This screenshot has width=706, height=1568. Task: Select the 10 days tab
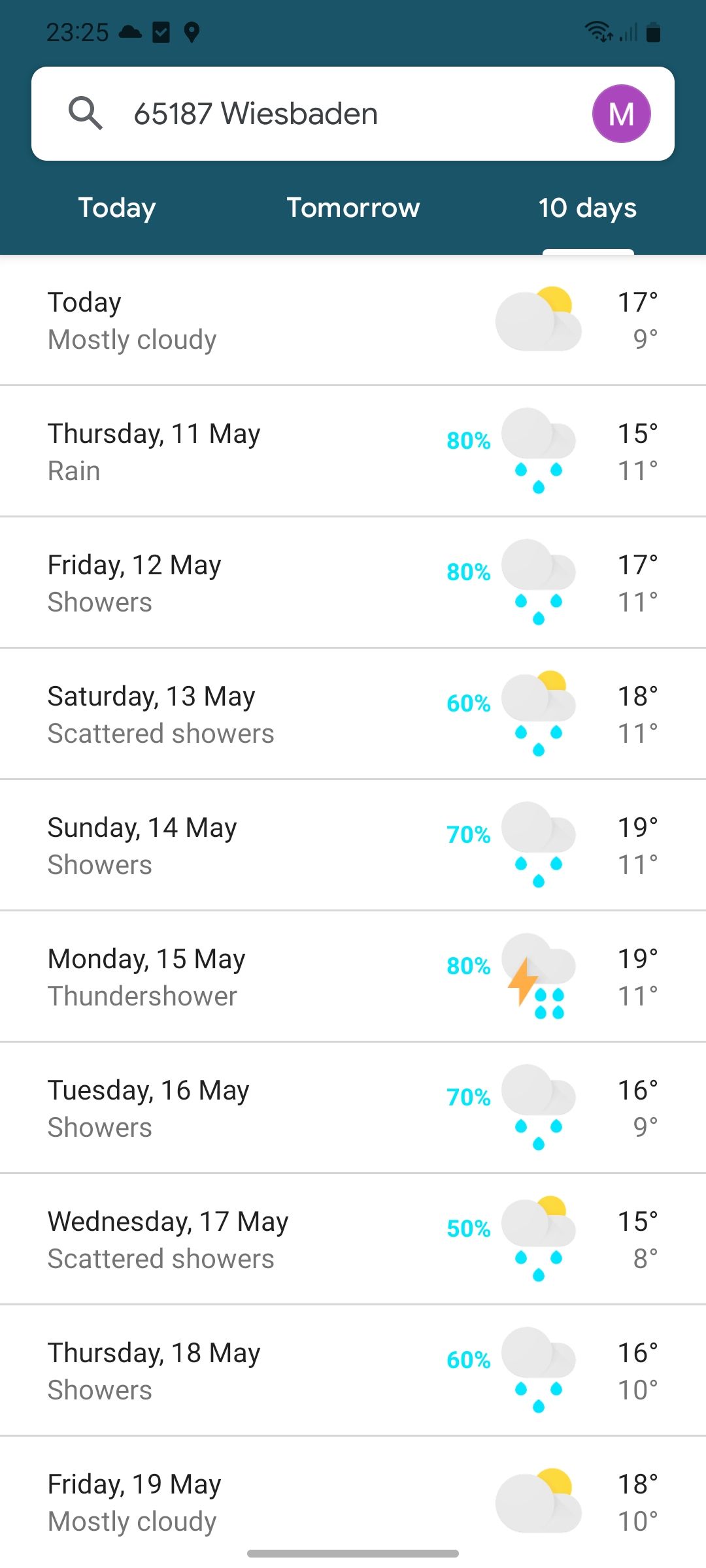coord(587,208)
